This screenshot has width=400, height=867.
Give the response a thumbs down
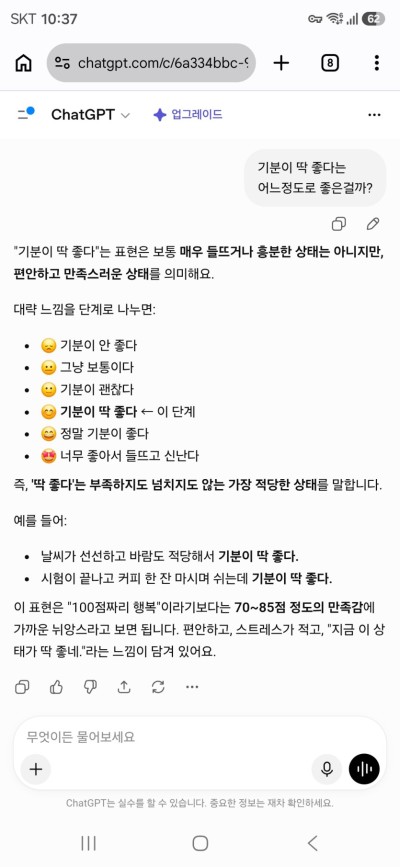pyautogui.click(x=90, y=687)
